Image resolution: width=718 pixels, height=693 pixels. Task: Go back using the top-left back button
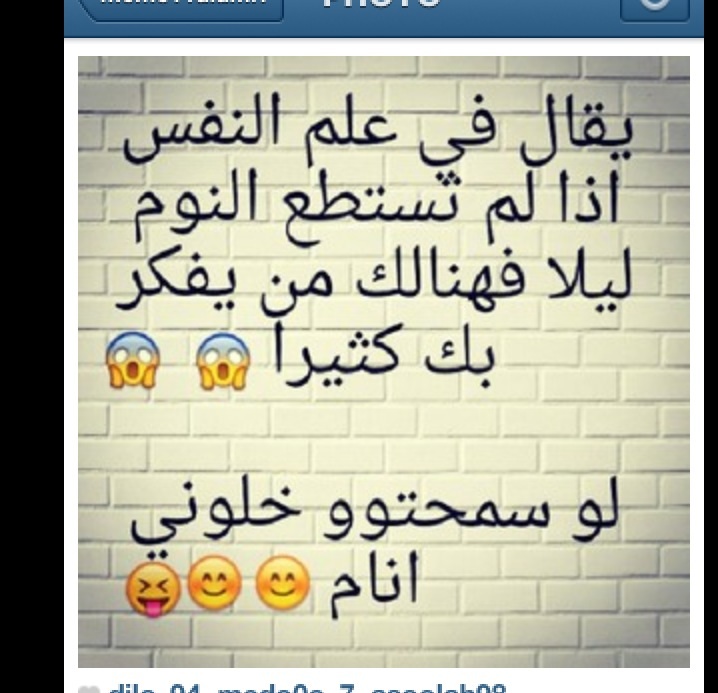pyautogui.click(x=181, y=8)
